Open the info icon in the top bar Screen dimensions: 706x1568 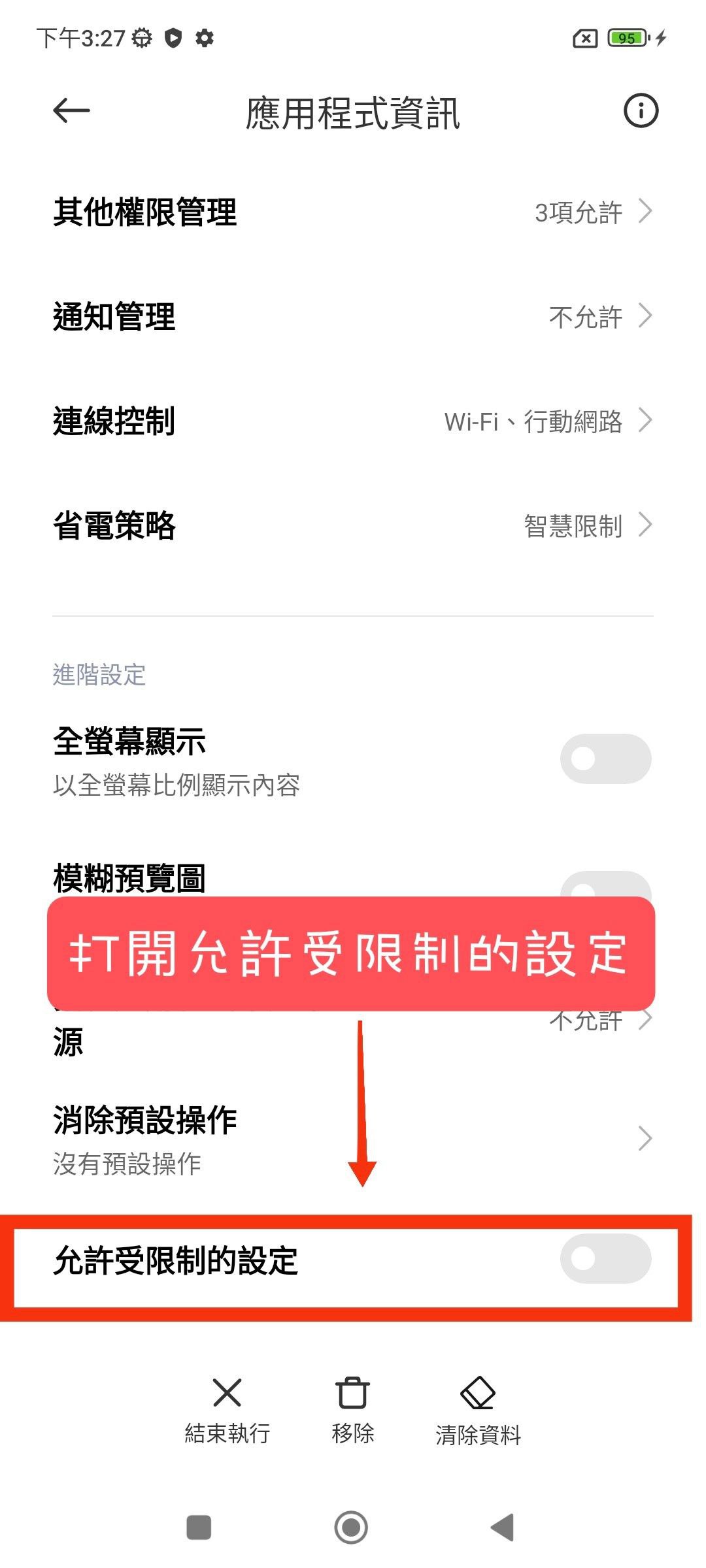pyautogui.click(x=640, y=110)
